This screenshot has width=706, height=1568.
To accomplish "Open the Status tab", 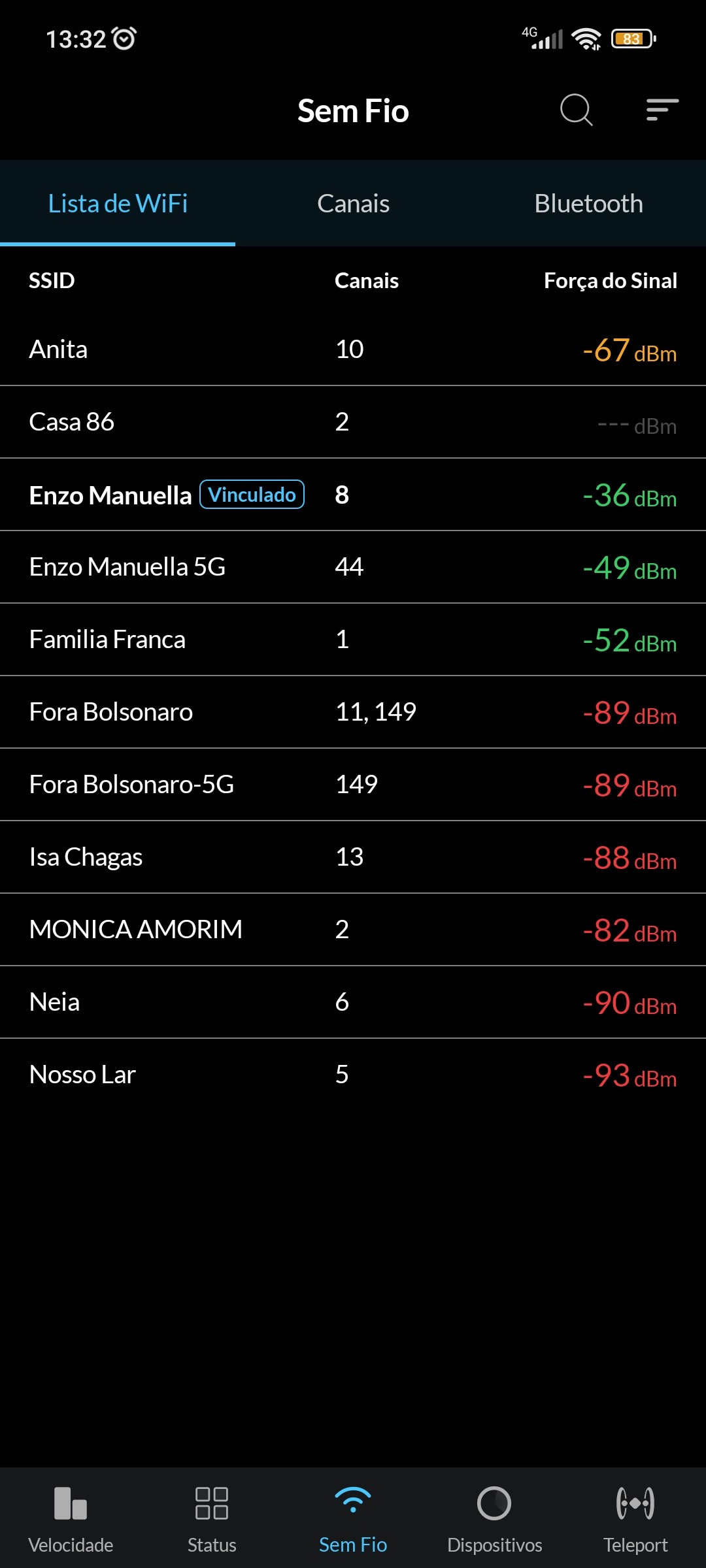I will coord(212,1517).
